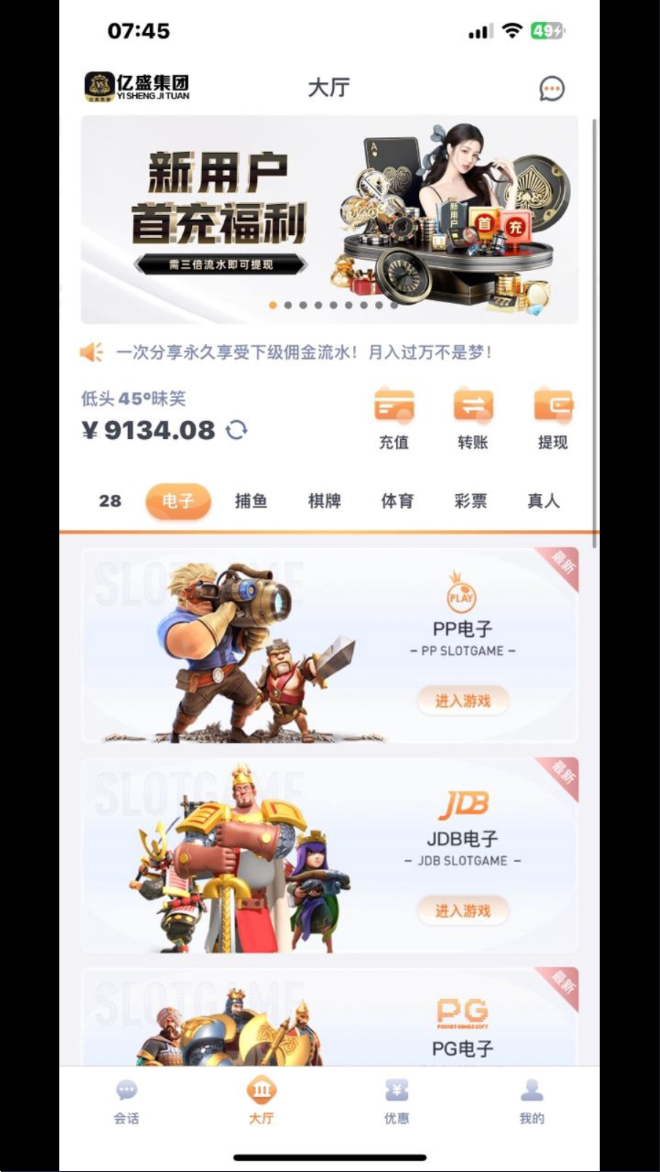Switch to the 28 category tab
The image size is (660, 1172).
click(x=110, y=501)
